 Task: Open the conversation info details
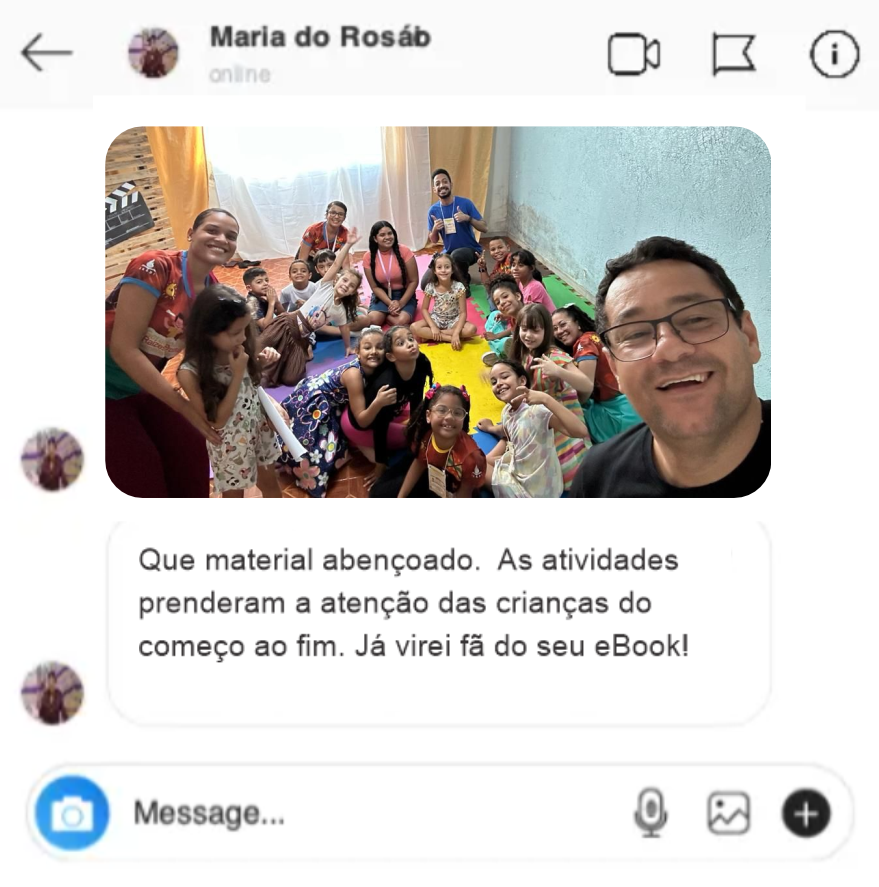834,54
